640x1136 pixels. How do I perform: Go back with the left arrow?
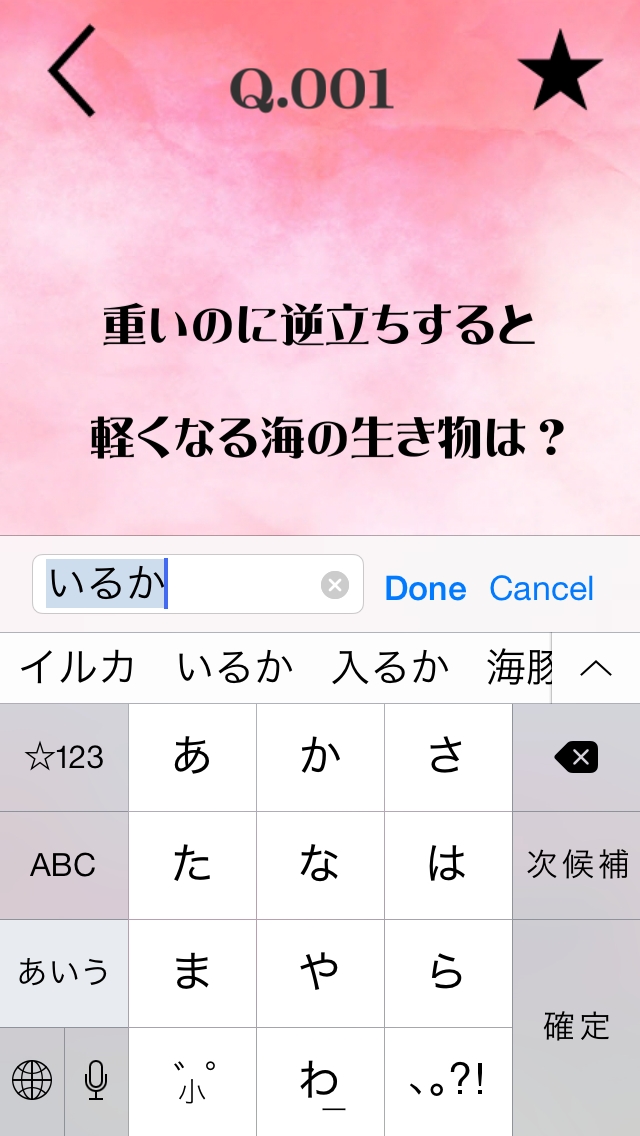point(72,72)
